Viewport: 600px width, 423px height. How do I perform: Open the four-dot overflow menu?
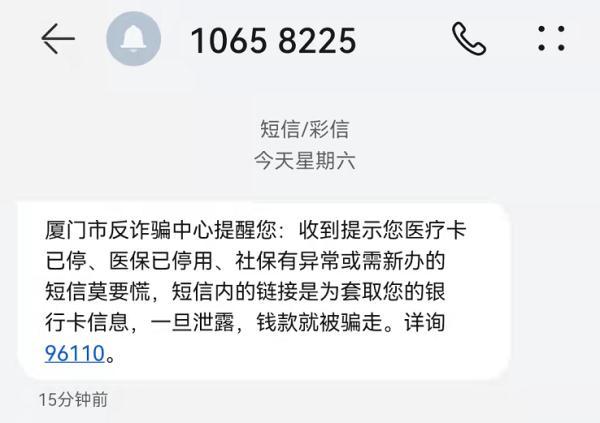point(551,39)
